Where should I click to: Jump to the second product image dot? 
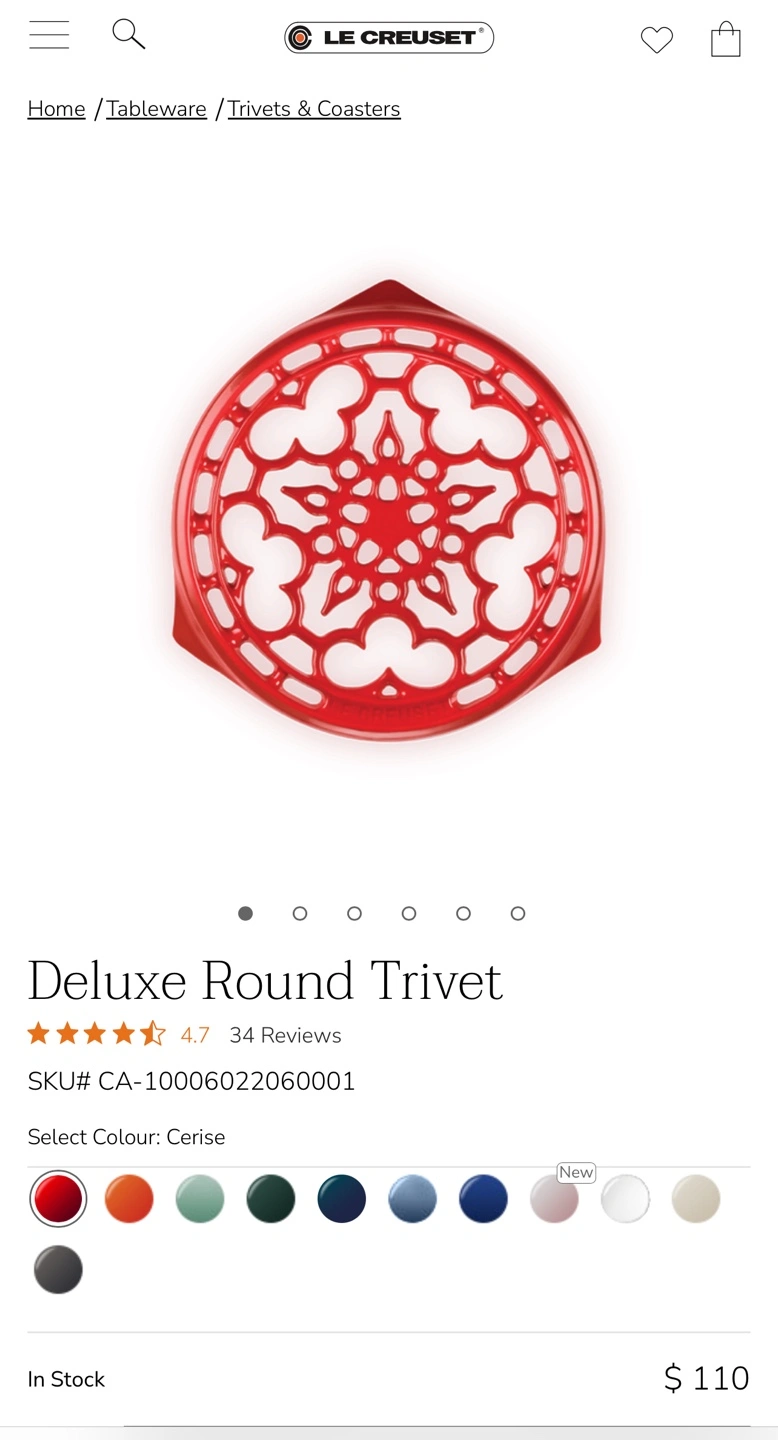[x=300, y=913]
